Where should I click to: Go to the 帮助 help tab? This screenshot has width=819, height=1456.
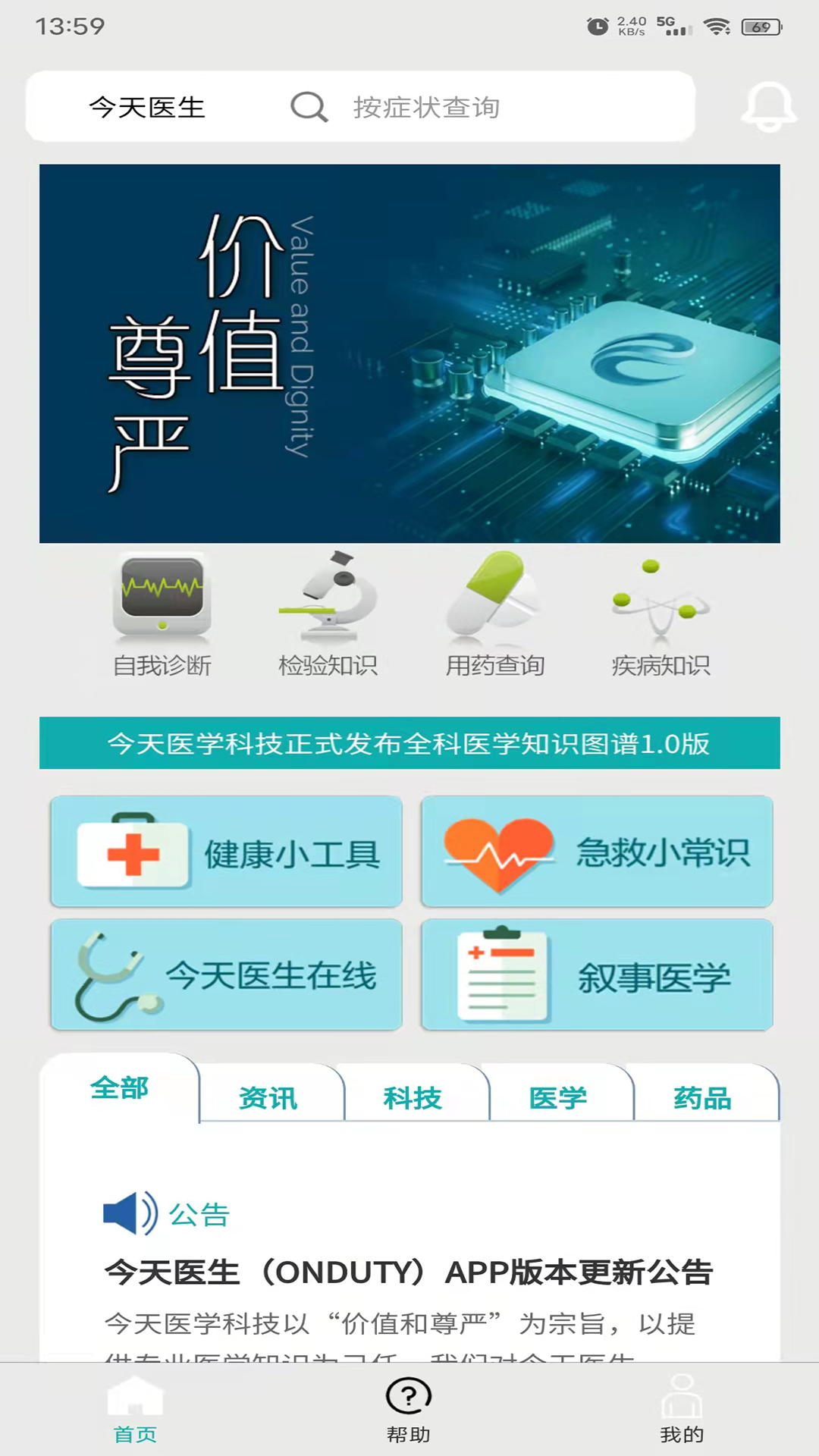[409, 1409]
